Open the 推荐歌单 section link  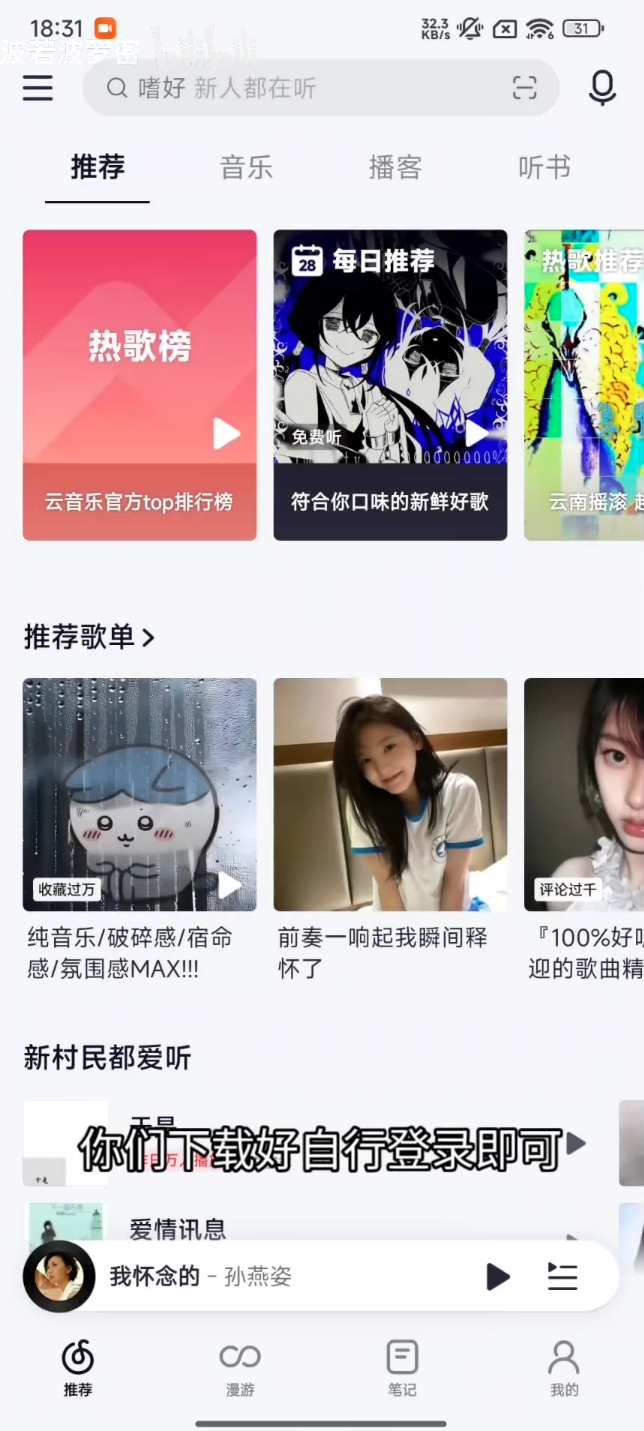pyautogui.click(x=90, y=637)
